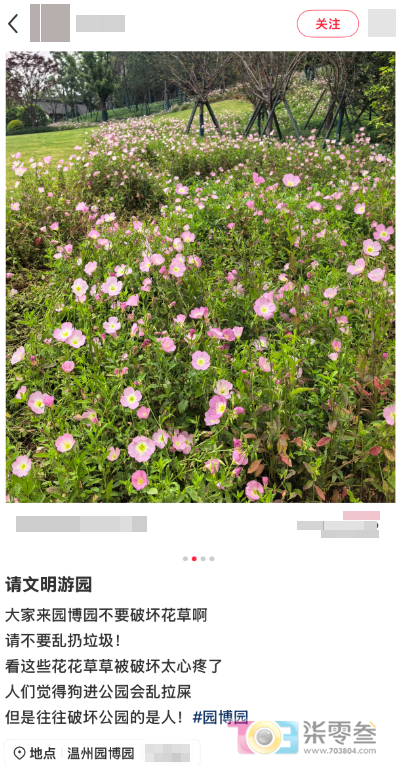This screenshot has width=398, height=766.
Task: Open the author's avatar in the header
Action: [50, 23]
